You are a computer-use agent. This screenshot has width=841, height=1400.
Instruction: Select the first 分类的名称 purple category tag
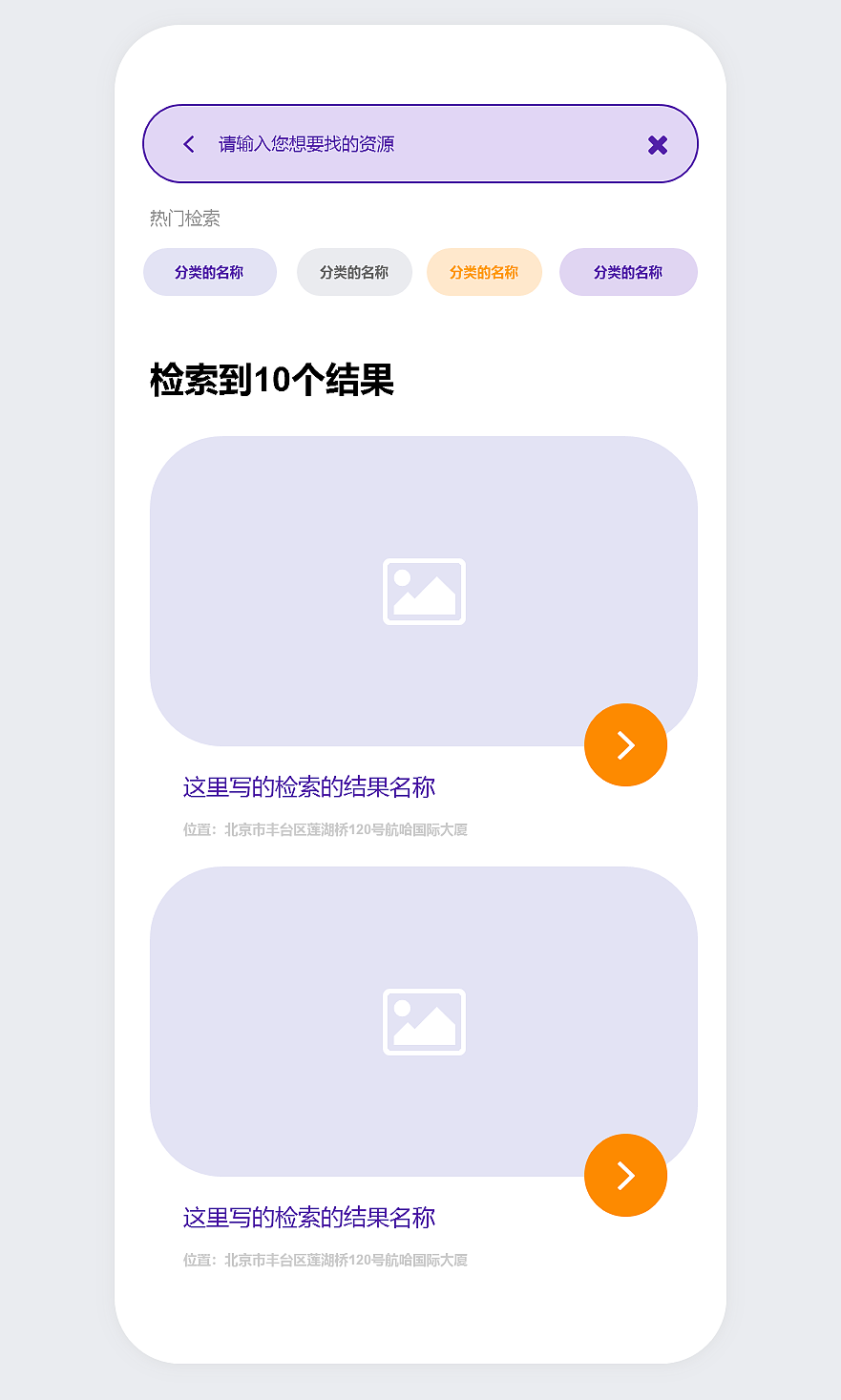click(x=209, y=272)
